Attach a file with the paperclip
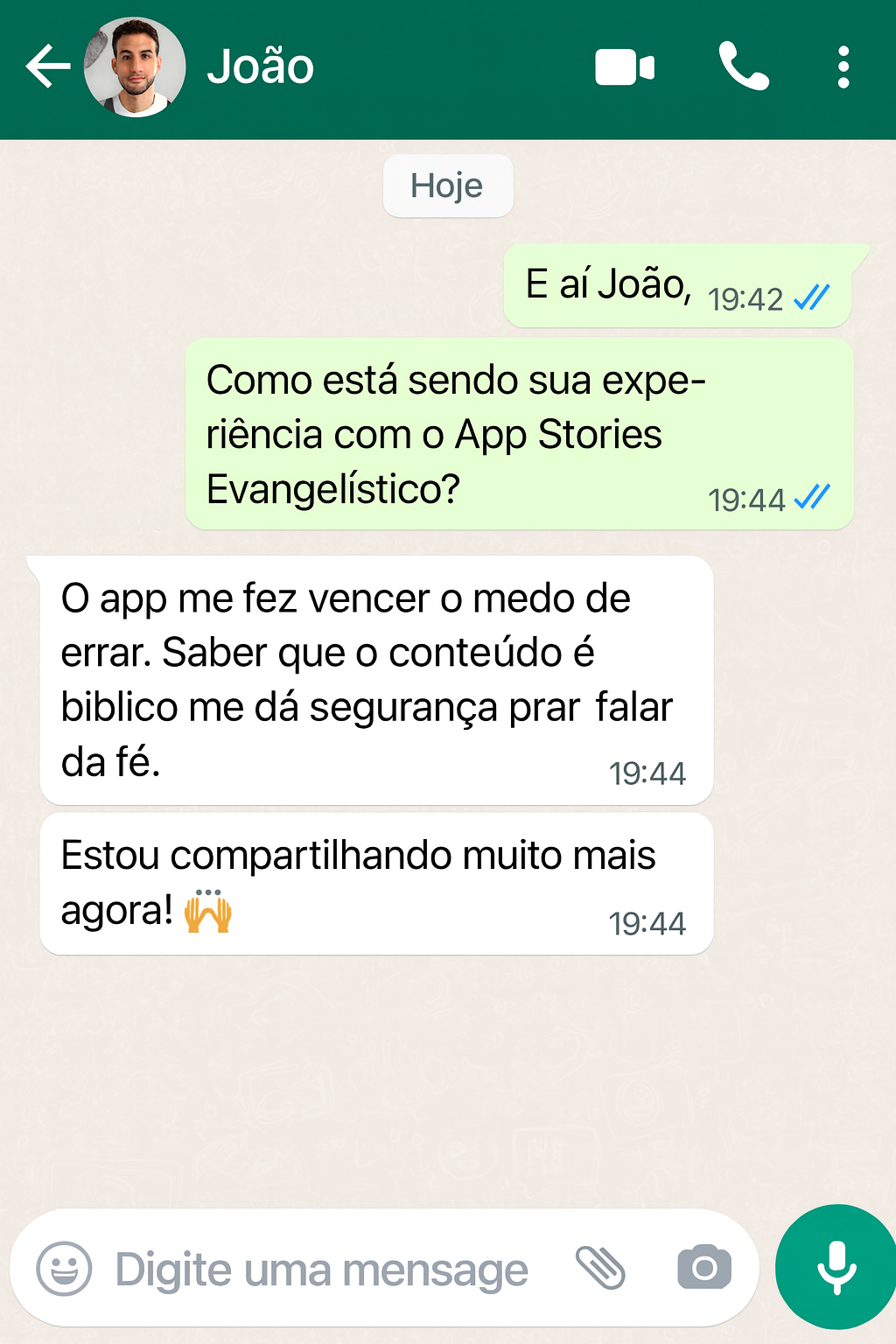The width and height of the screenshot is (896, 1344). point(600,1268)
